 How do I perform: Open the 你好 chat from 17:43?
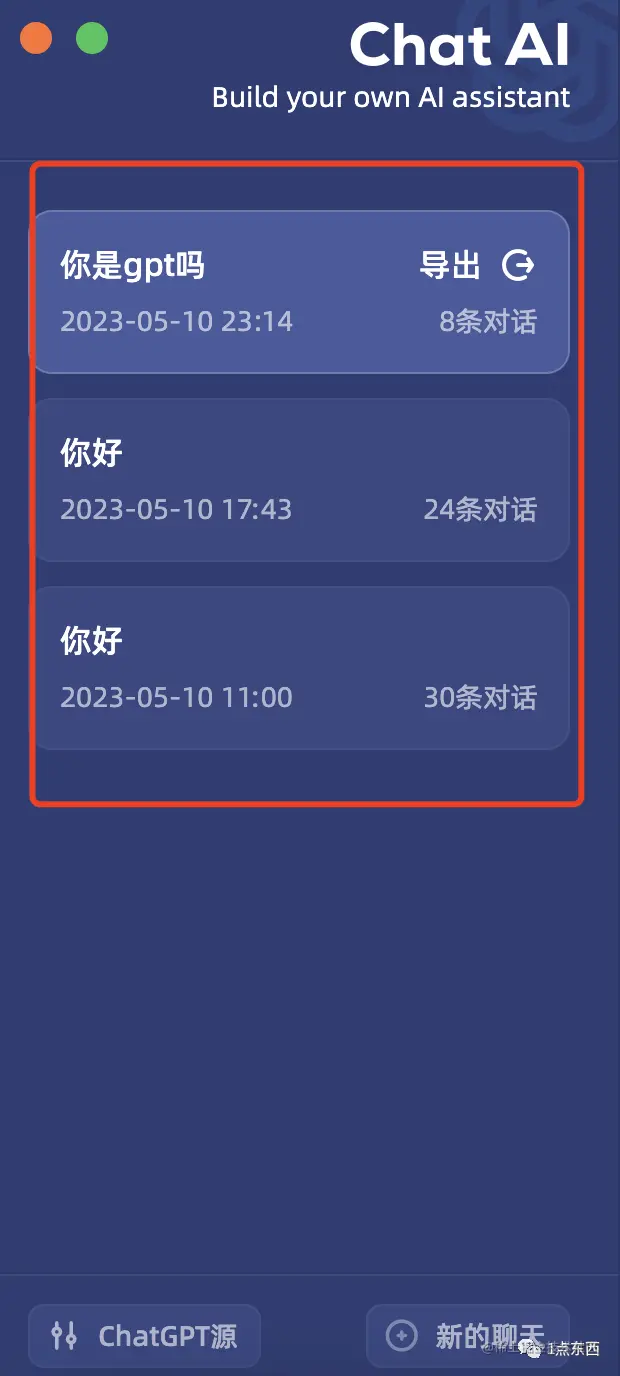(x=300, y=480)
